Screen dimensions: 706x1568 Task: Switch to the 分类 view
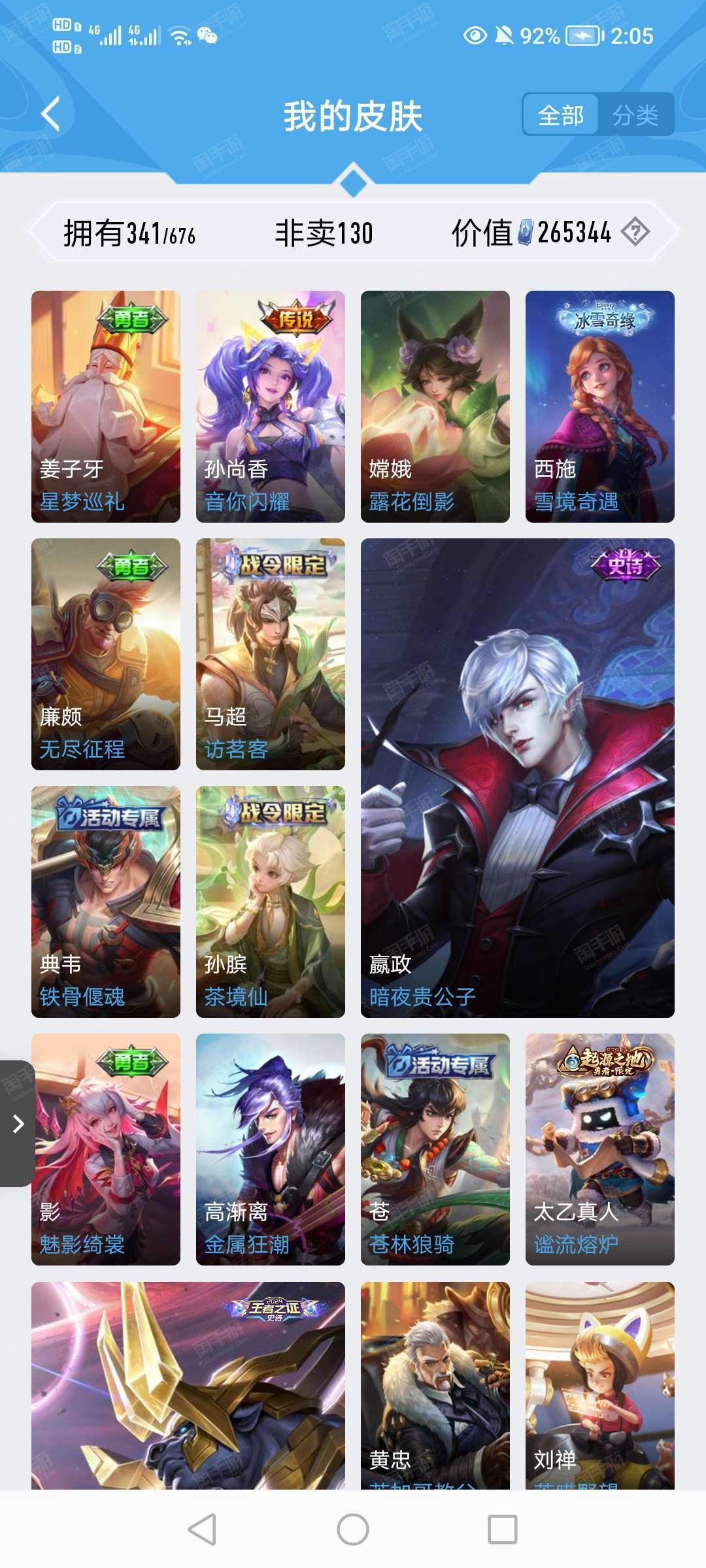click(x=635, y=115)
